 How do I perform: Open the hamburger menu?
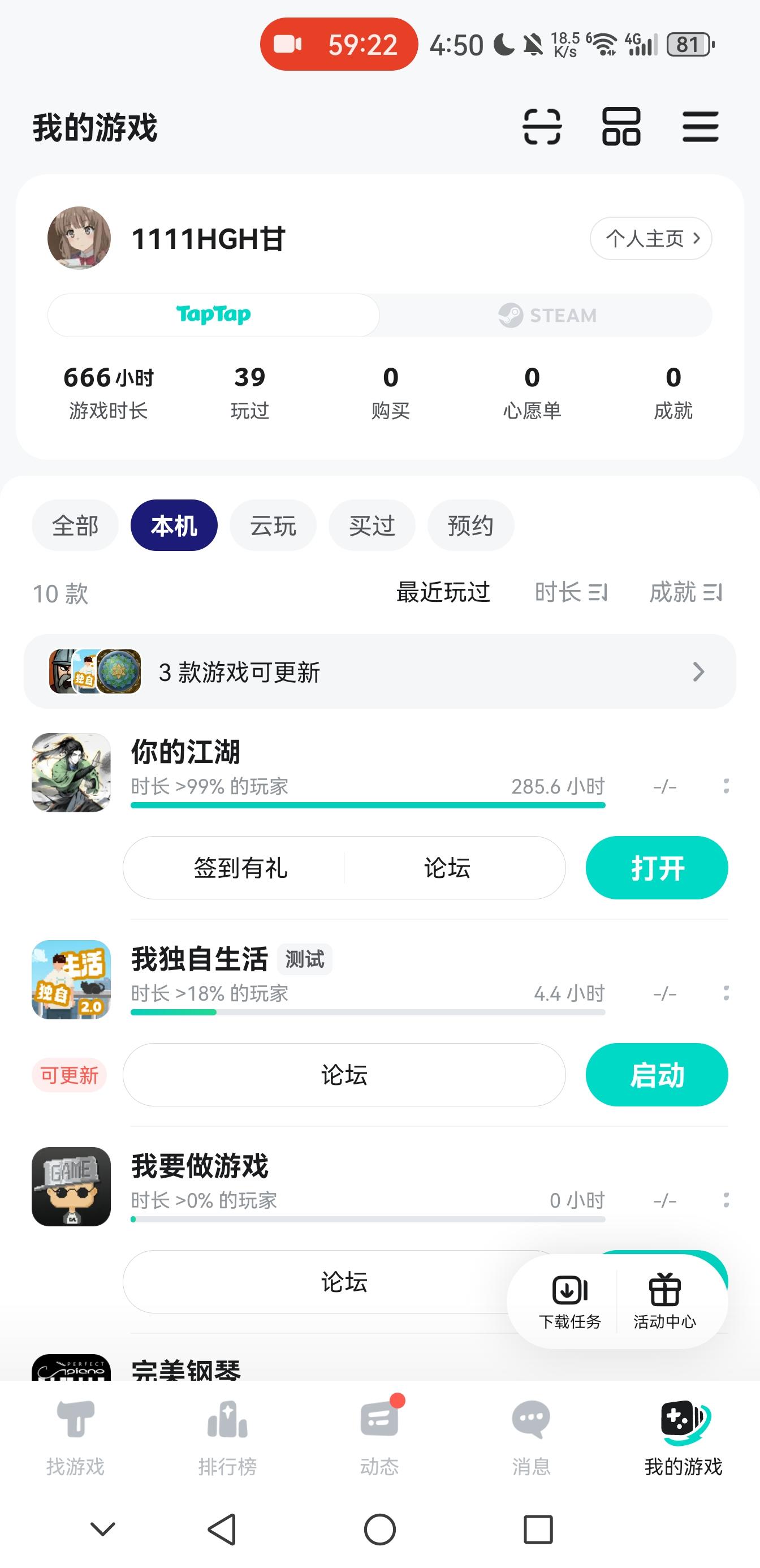point(699,127)
